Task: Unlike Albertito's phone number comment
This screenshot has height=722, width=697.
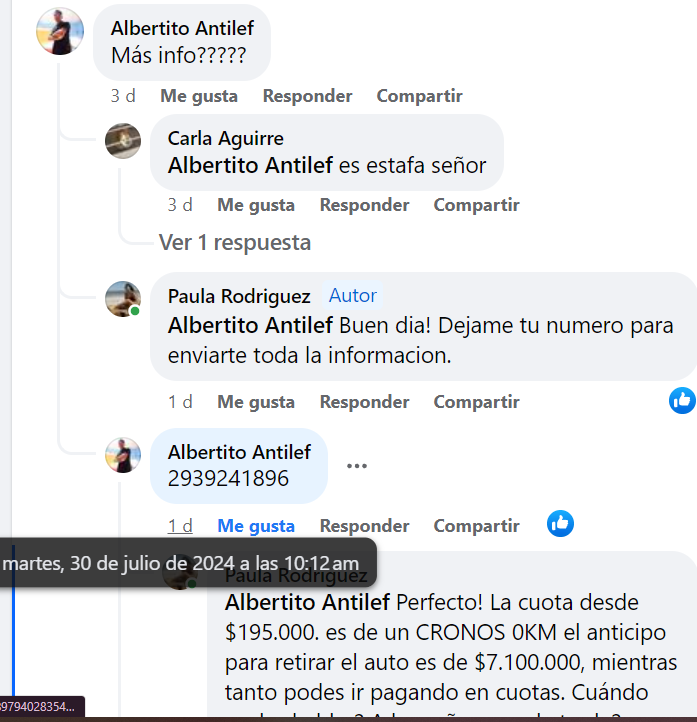Action: click(x=256, y=526)
